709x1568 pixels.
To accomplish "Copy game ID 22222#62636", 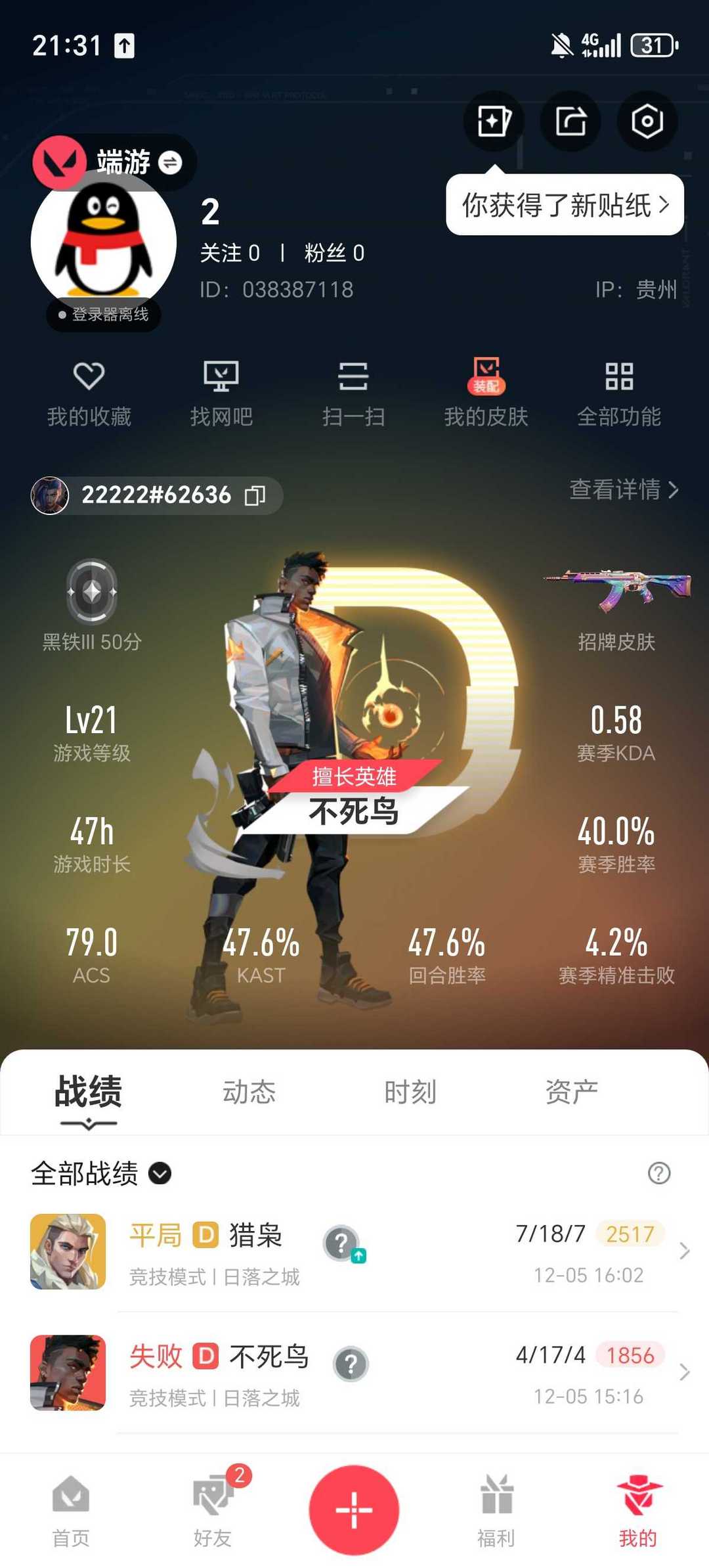I will (x=255, y=495).
